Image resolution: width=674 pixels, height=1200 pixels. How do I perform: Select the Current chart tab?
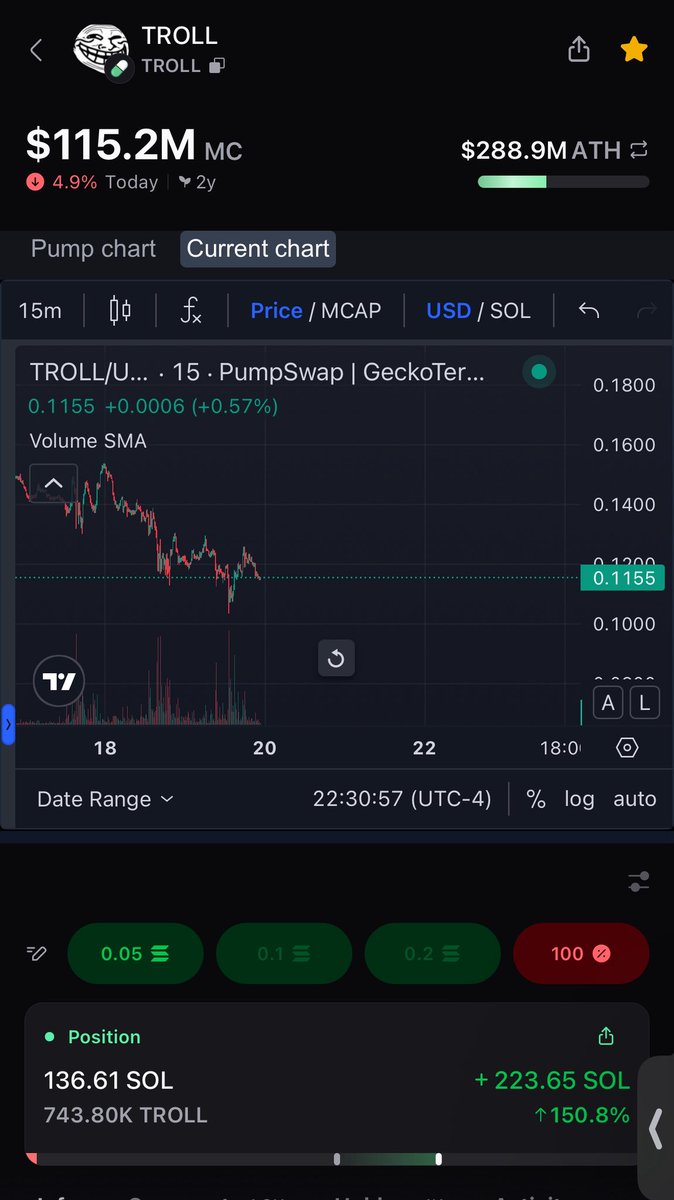pos(258,249)
